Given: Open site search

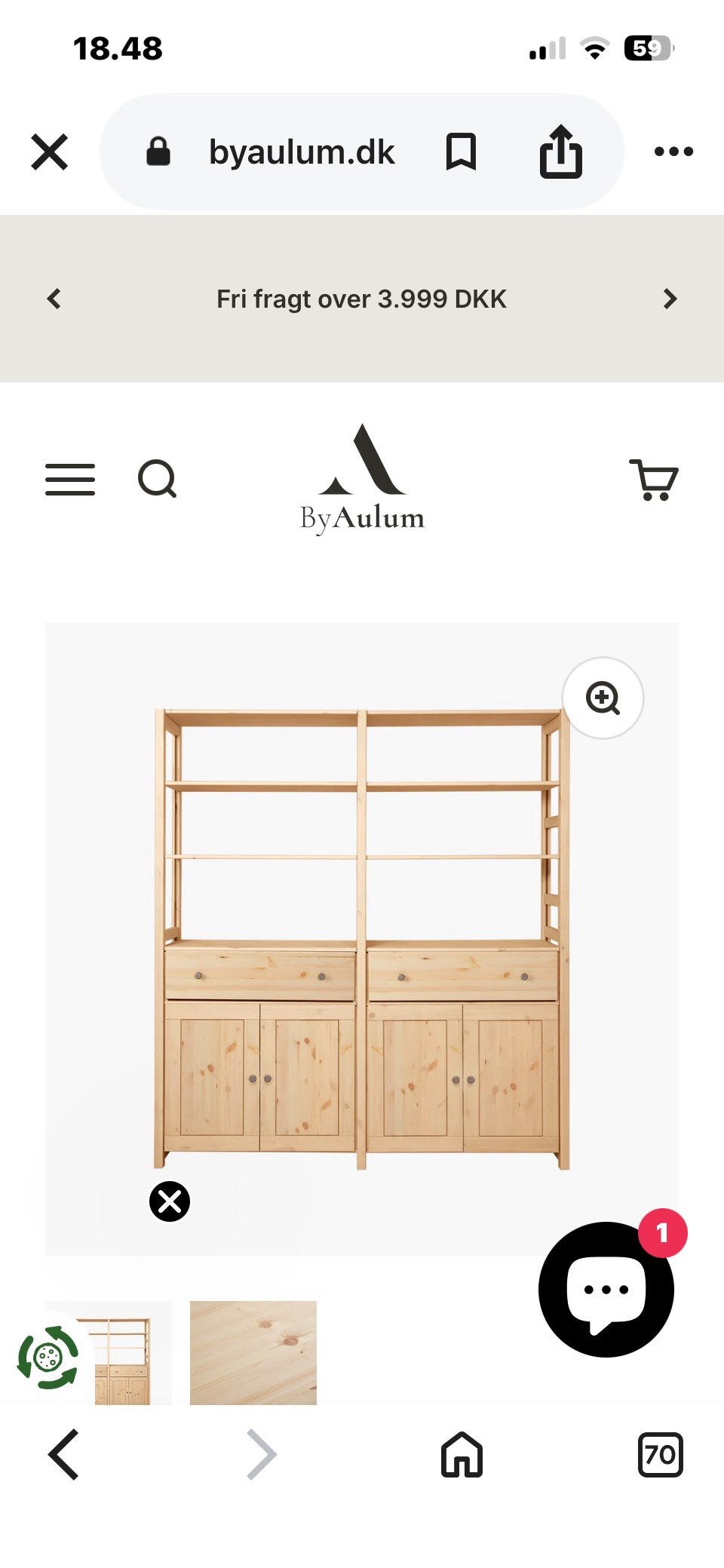Looking at the screenshot, I should coord(157,480).
